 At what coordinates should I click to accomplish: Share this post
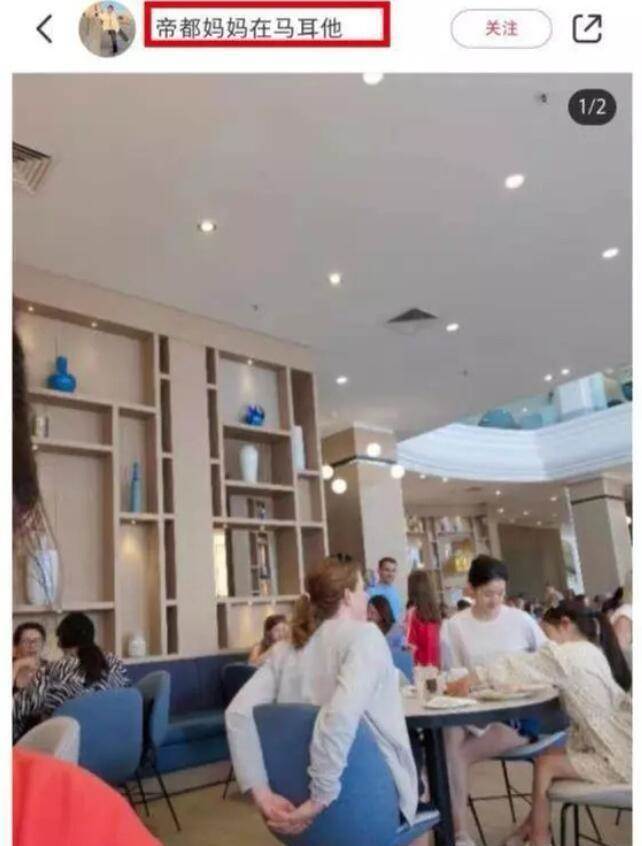click(587, 29)
